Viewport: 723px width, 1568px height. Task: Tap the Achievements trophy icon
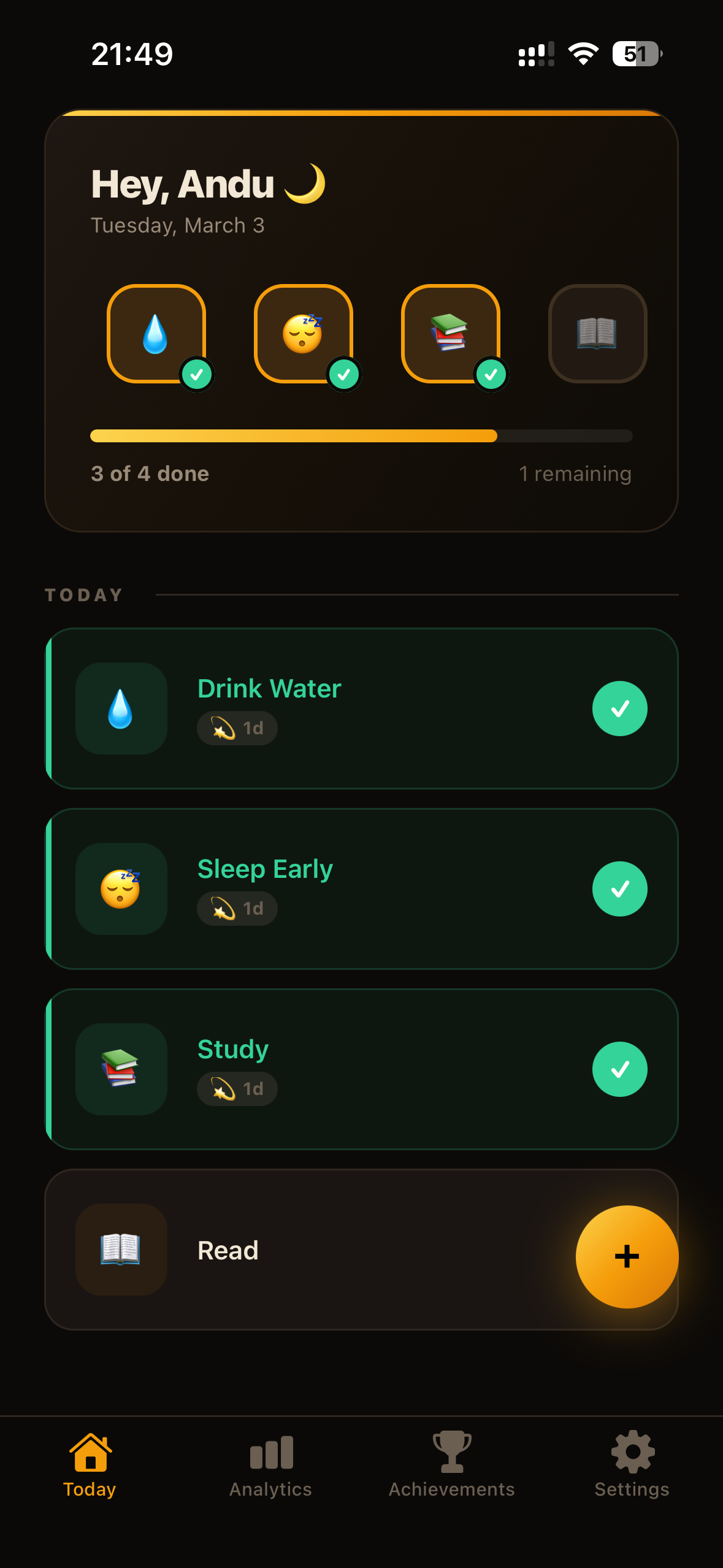pyautogui.click(x=452, y=1450)
